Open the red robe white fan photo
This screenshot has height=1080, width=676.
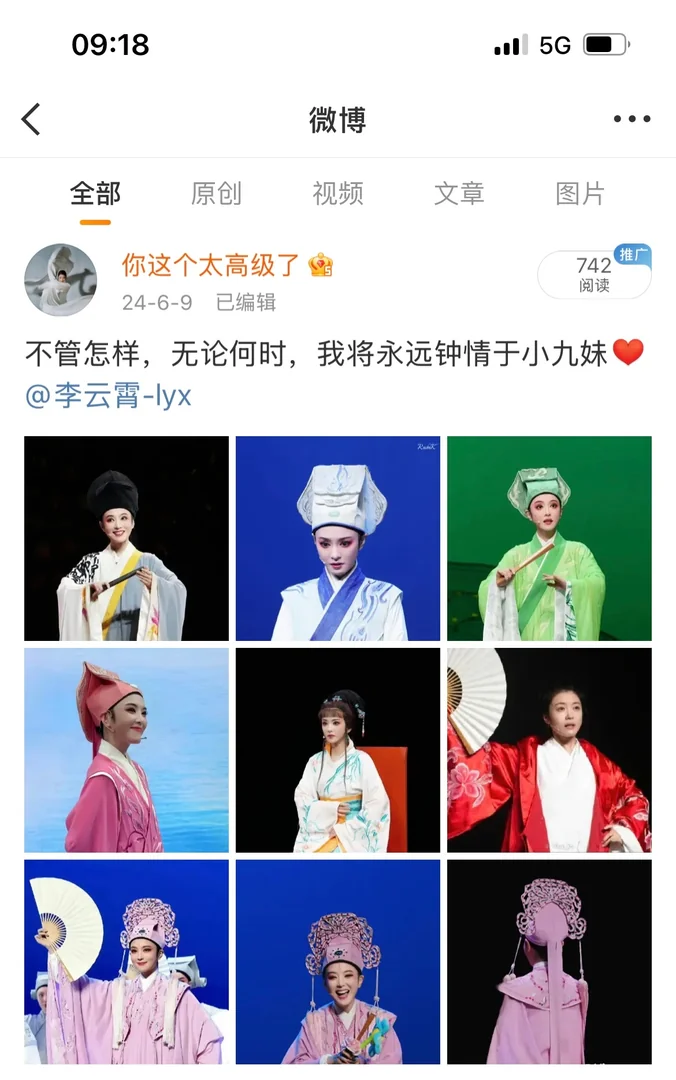(x=549, y=750)
